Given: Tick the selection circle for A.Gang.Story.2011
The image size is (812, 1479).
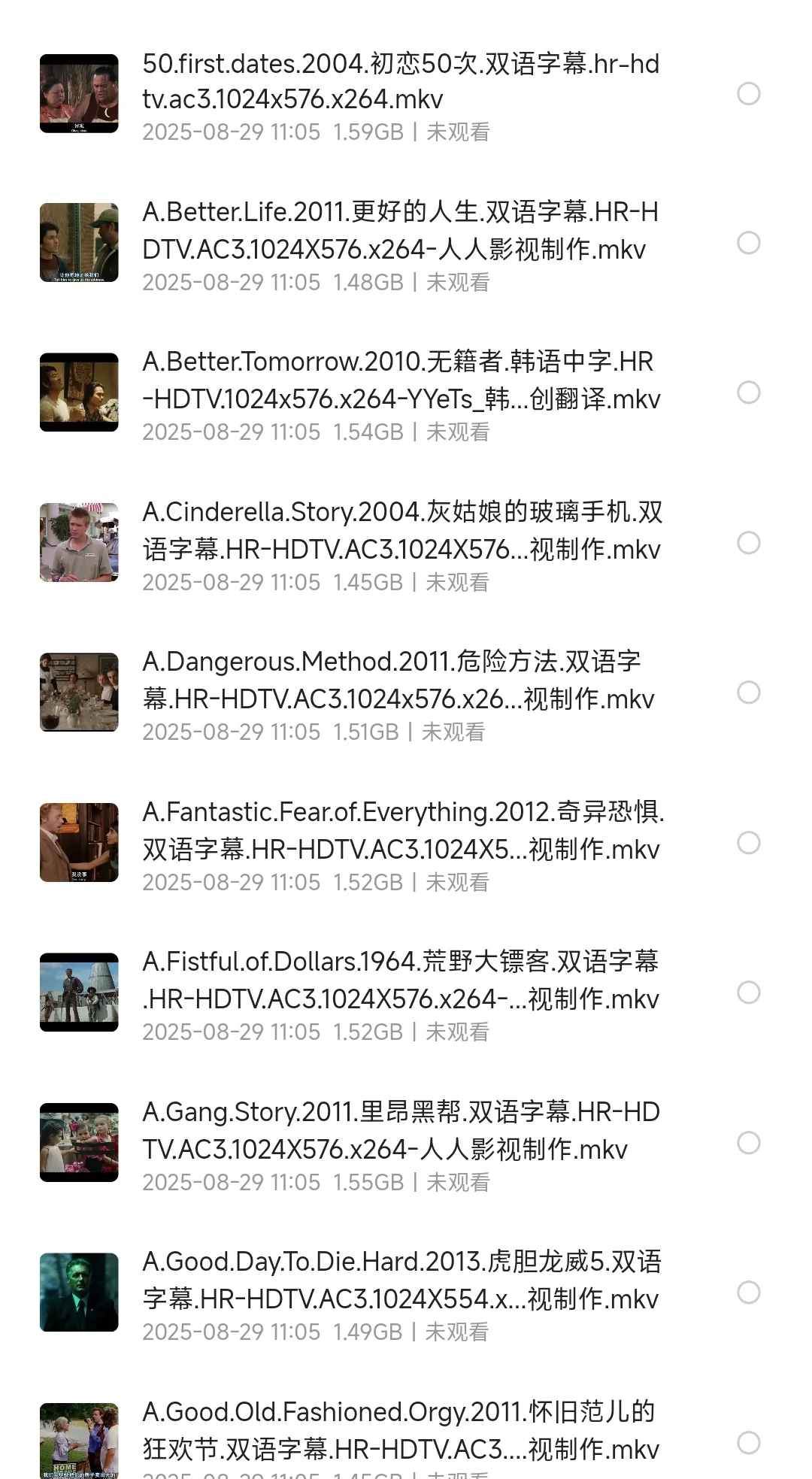Looking at the screenshot, I should 748,1143.
